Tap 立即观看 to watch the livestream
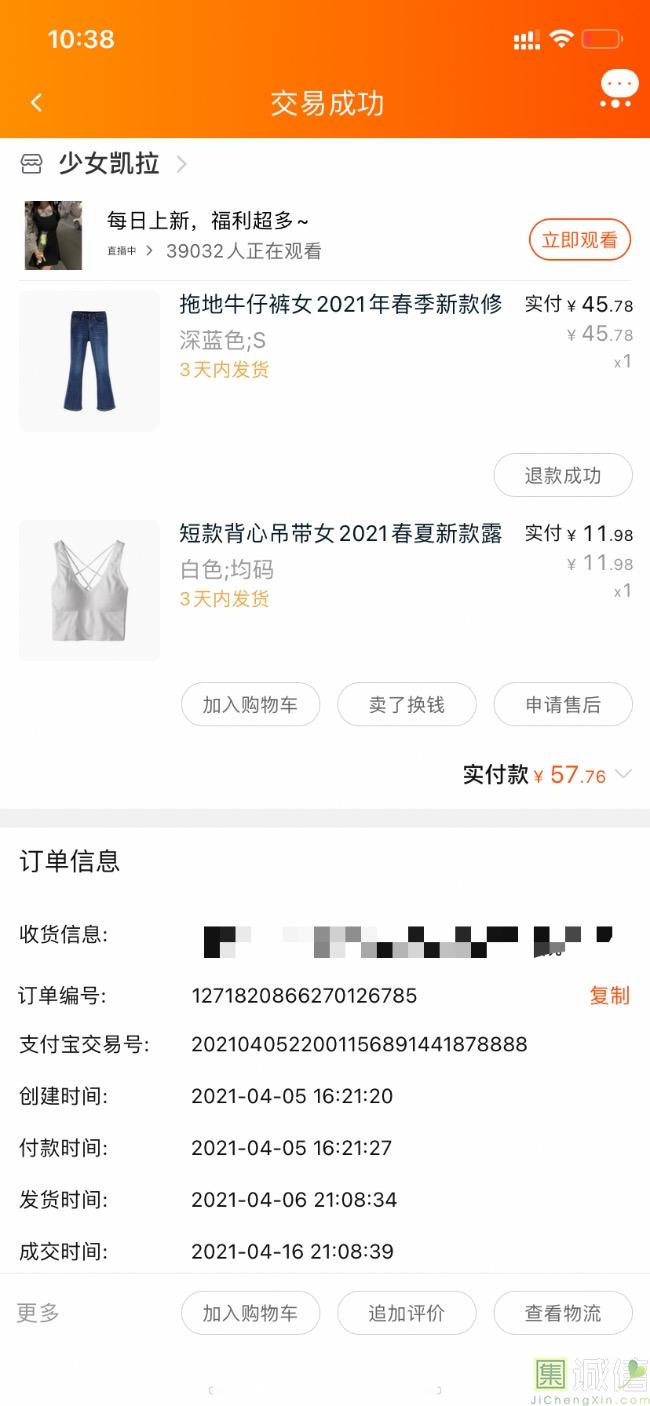 pos(579,240)
